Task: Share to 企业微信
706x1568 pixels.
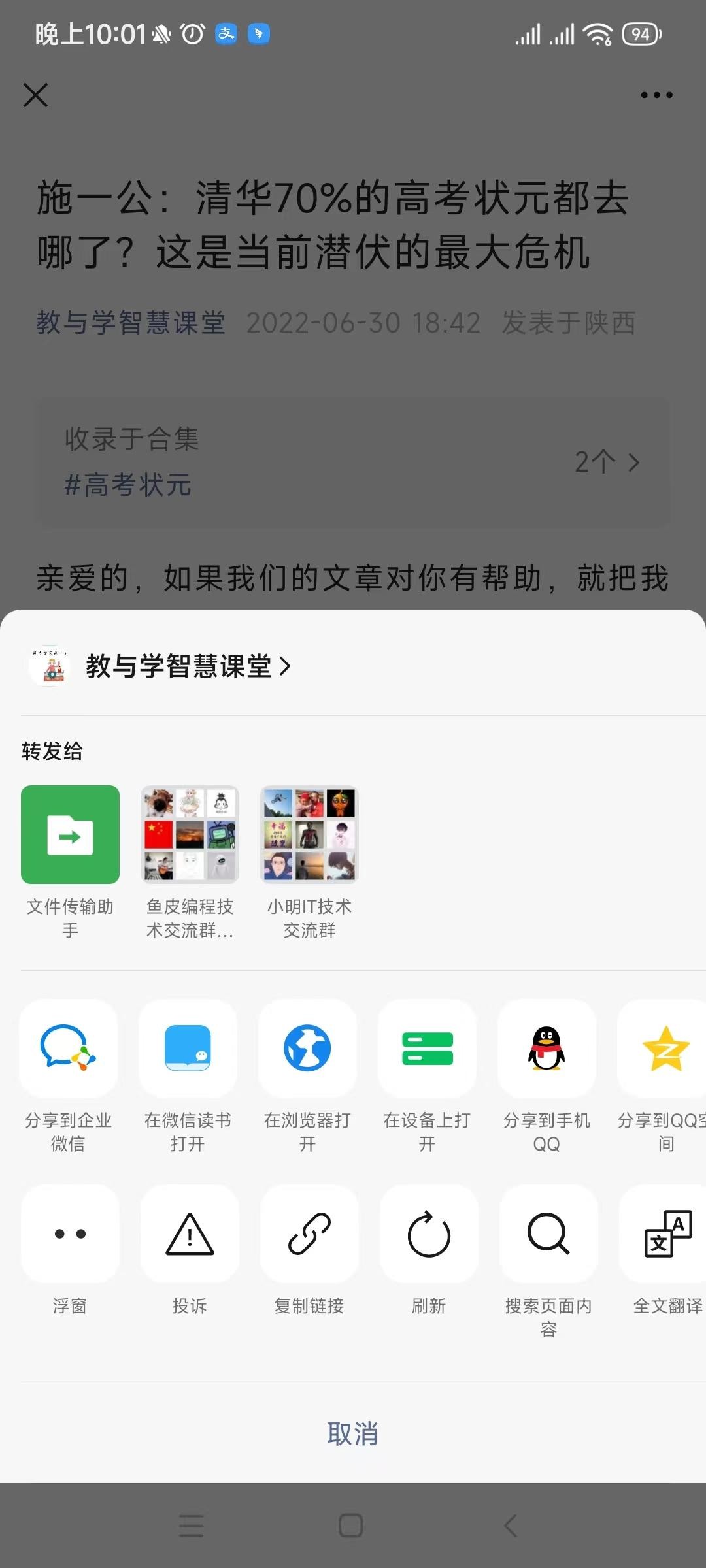Action: [x=69, y=1049]
